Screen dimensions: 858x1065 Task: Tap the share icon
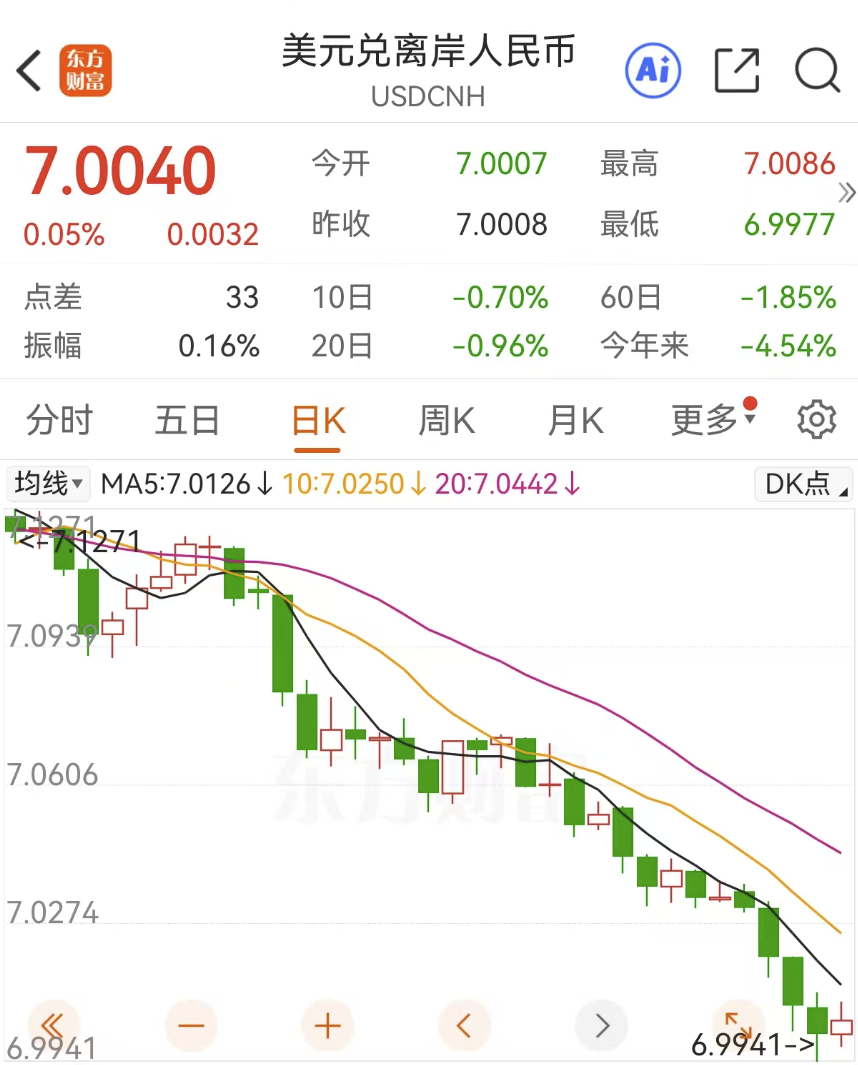pos(736,70)
